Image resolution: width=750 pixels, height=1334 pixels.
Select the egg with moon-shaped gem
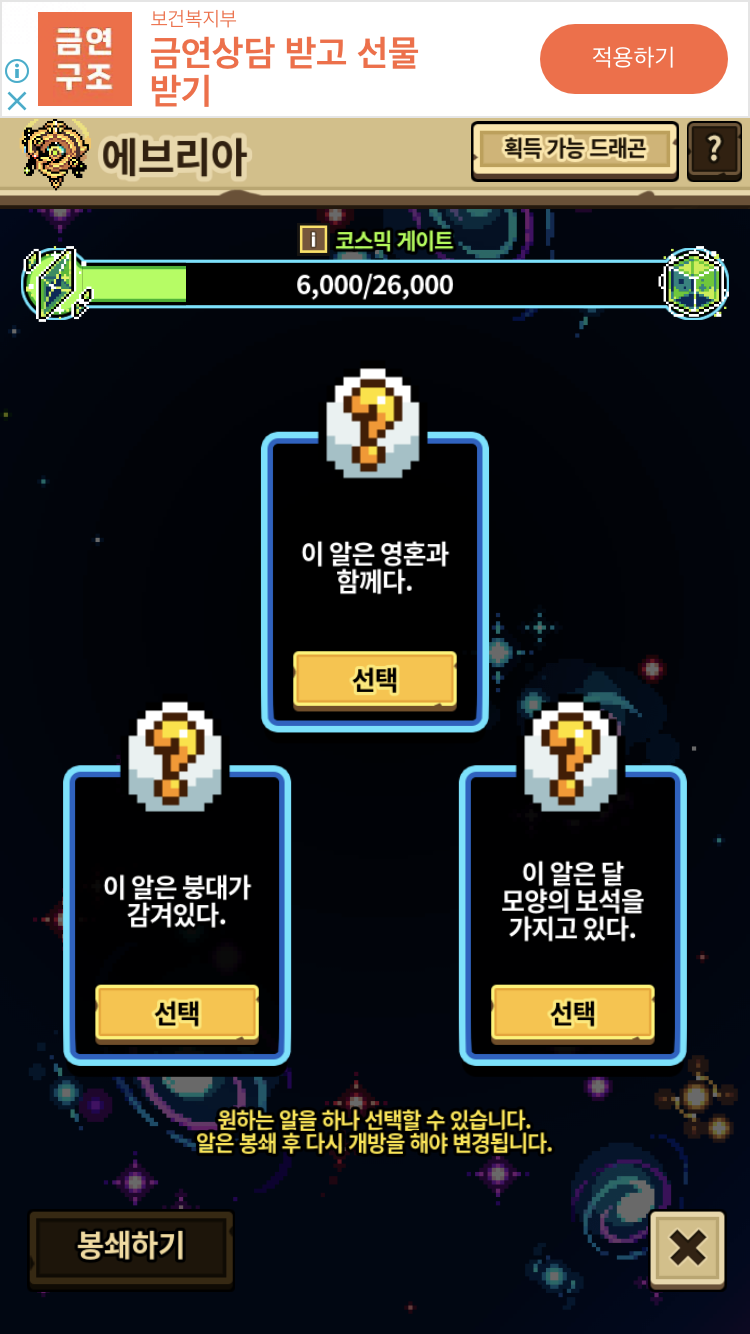tap(573, 1013)
